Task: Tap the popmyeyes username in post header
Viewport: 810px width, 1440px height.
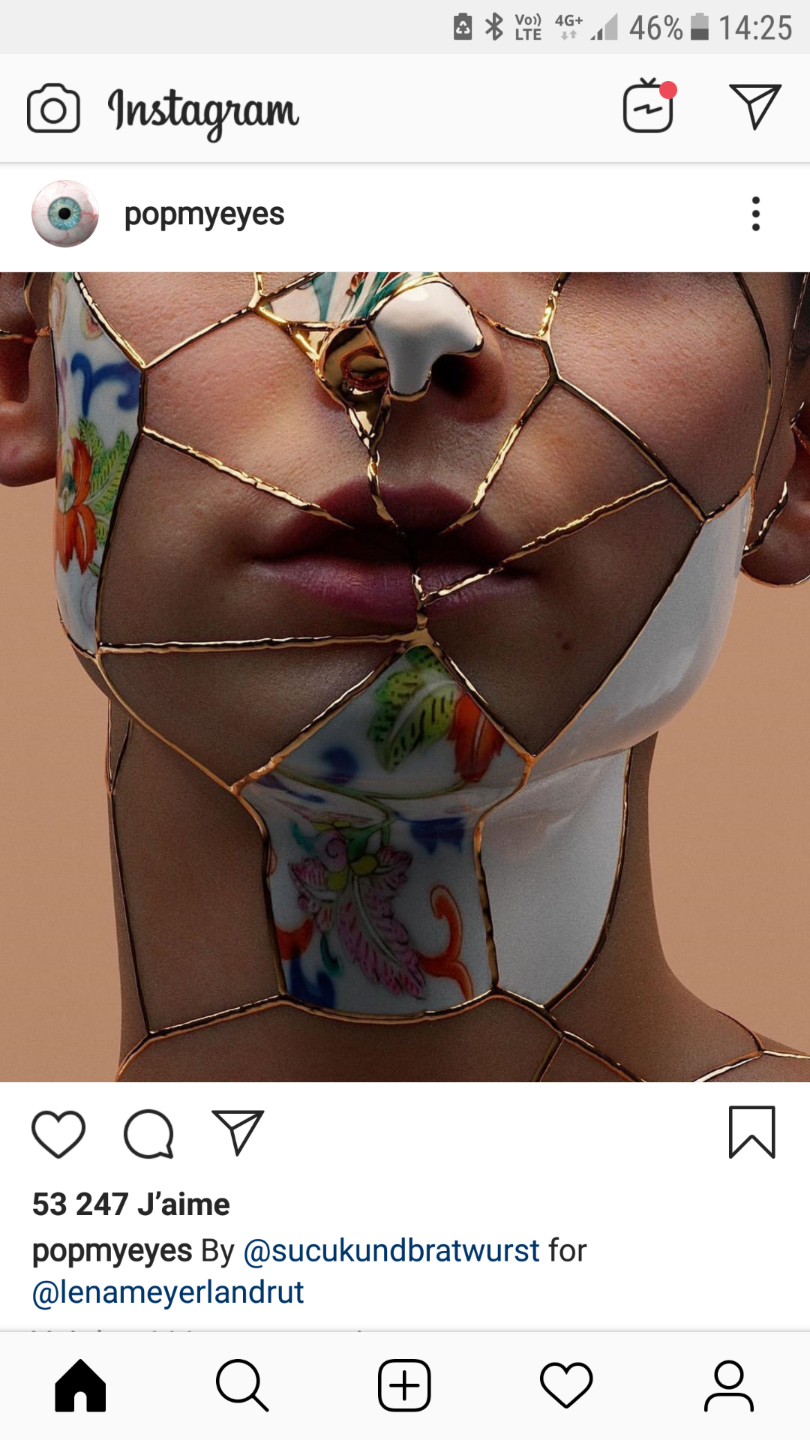Action: pos(204,214)
